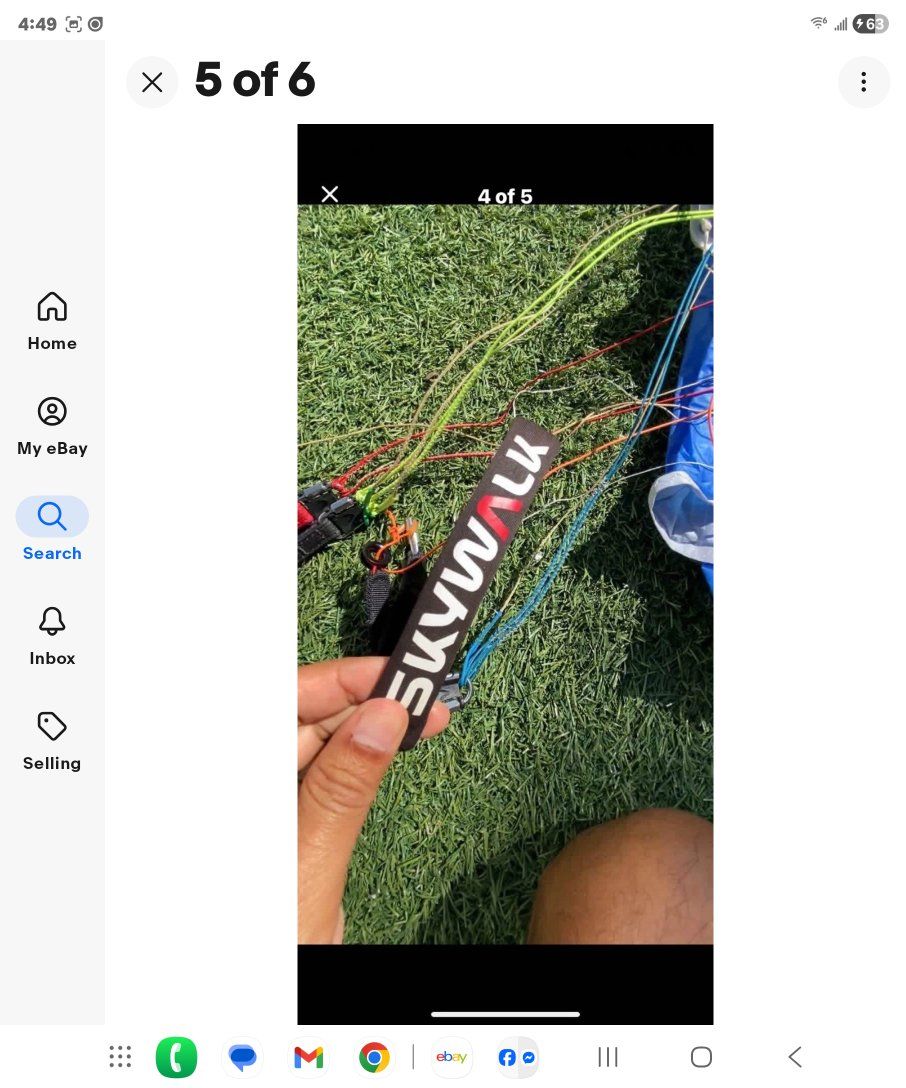Tap the system home button
906x1088 pixels.
click(x=701, y=1057)
